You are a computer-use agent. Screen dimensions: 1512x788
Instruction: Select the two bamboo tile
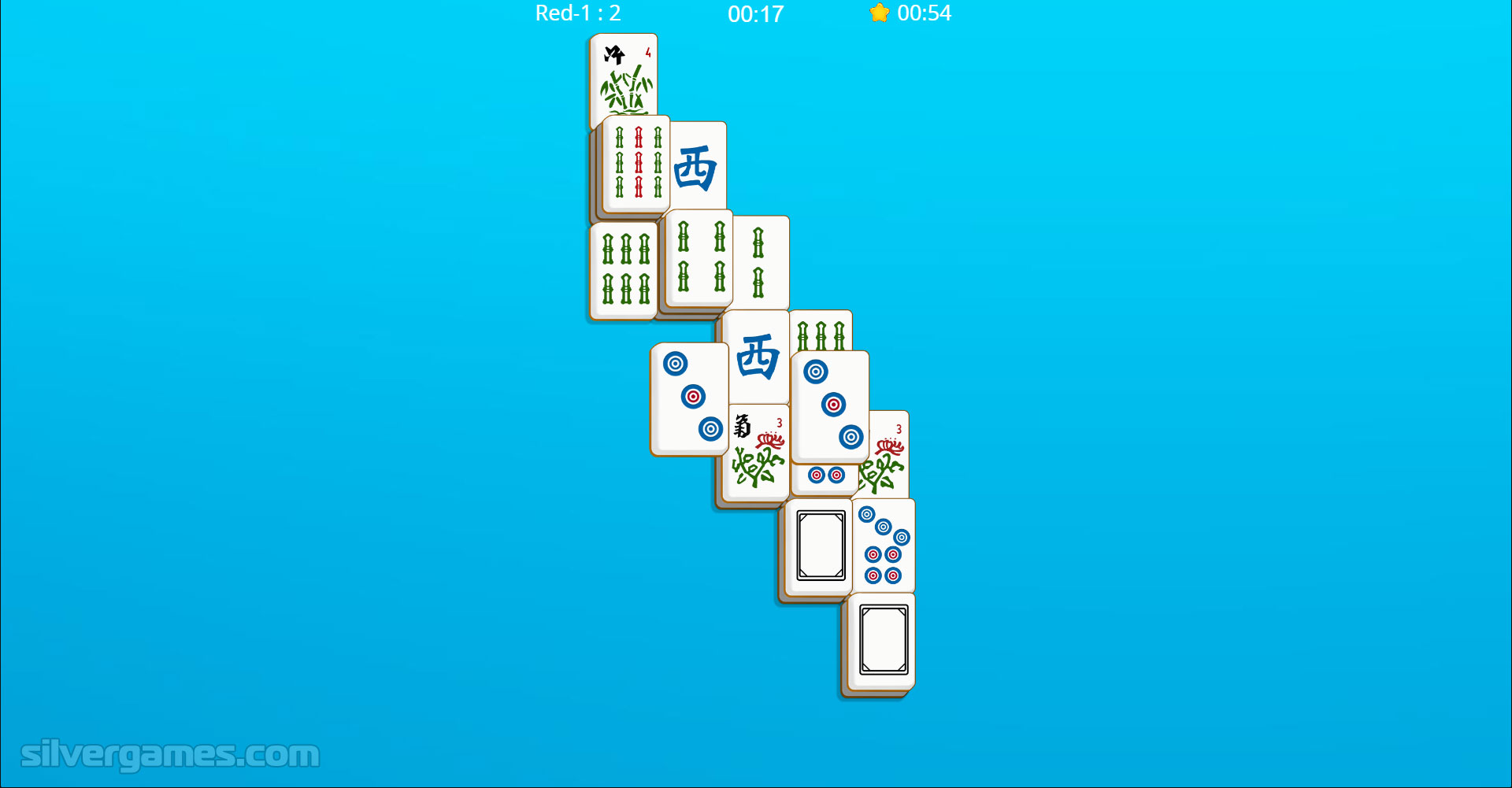761,262
